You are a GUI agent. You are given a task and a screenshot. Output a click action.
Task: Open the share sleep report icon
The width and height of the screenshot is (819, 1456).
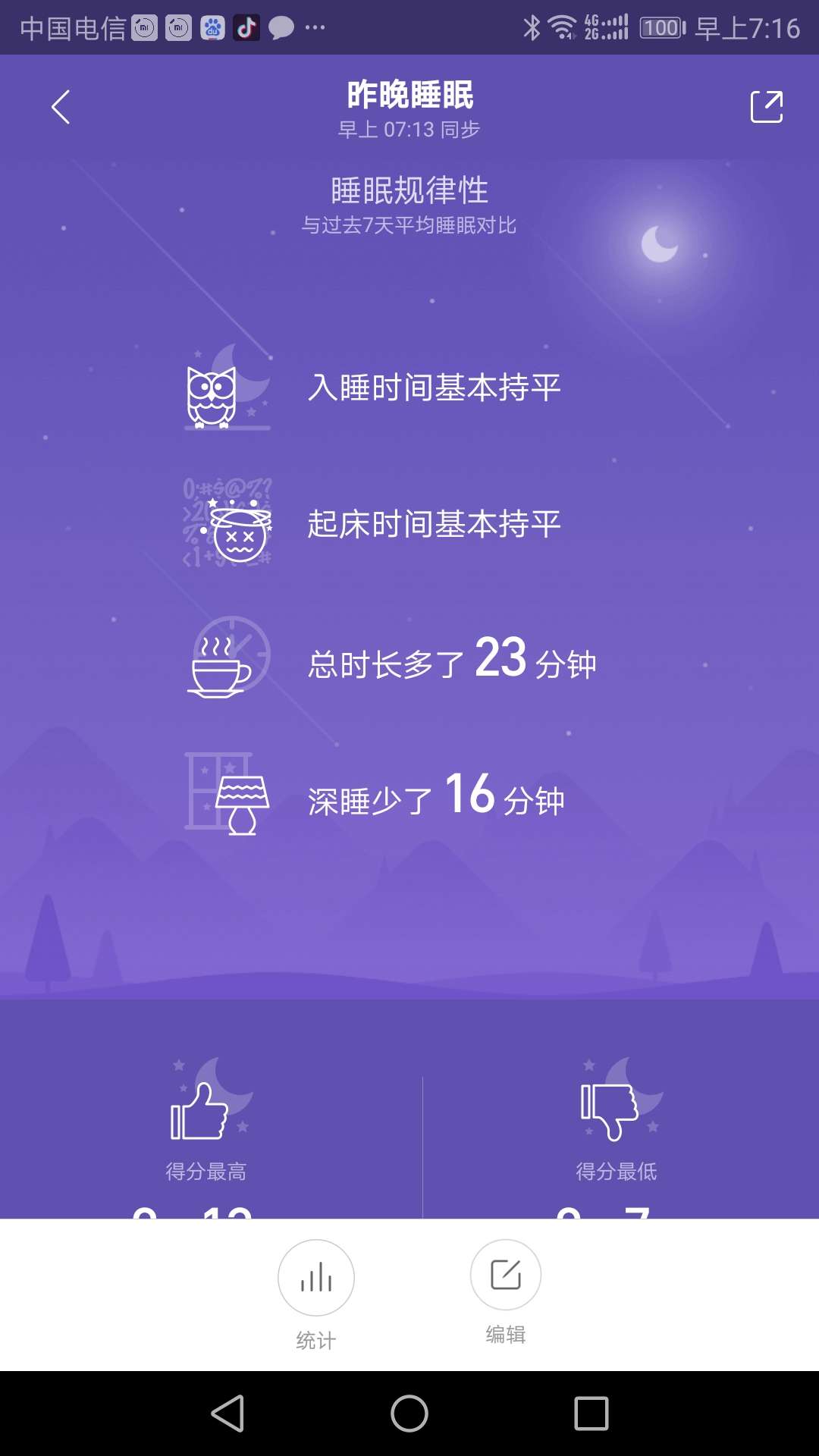click(x=766, y=106)
